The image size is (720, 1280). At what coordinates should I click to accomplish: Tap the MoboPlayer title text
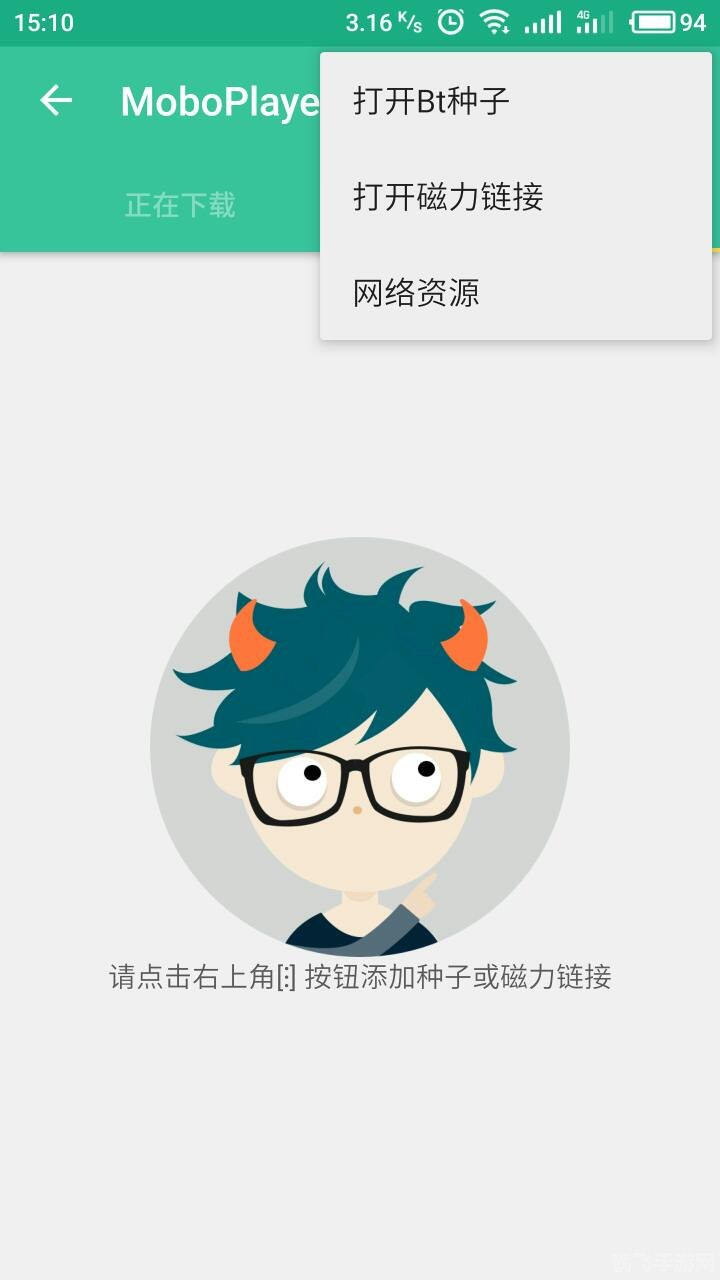tap(215, 100)
